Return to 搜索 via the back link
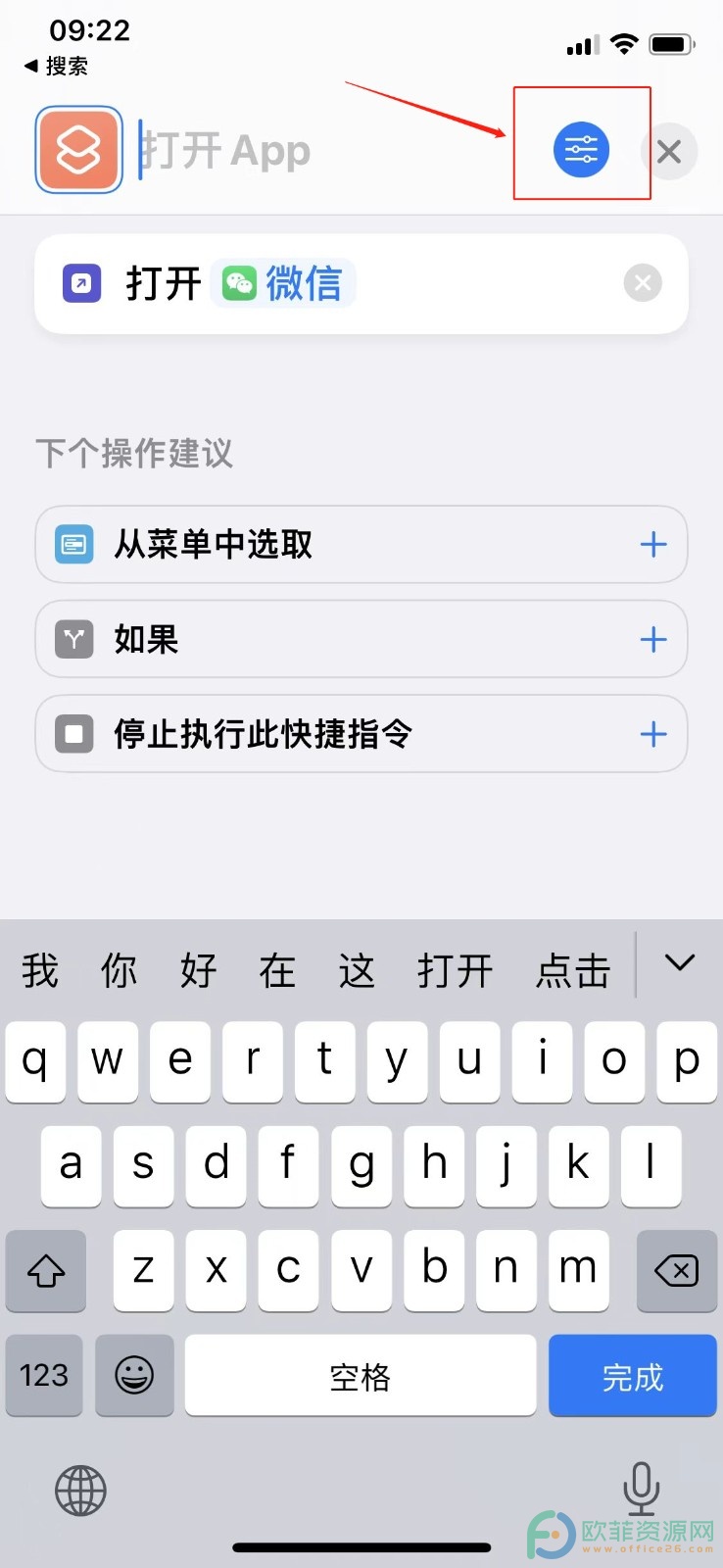This screenshot has height=1568, width=723. tap(56, 66)
